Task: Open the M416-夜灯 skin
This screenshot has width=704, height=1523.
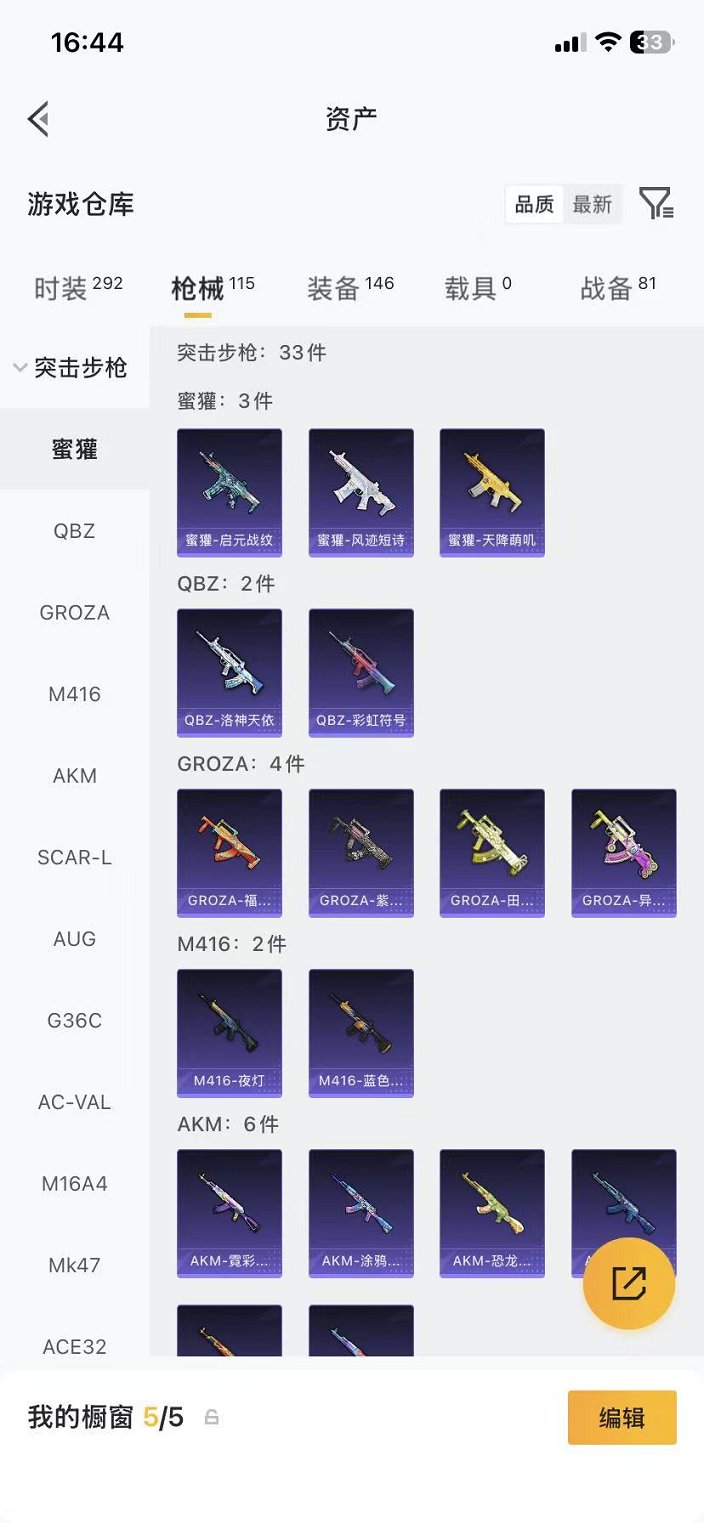Action: click(x=229, y=1032)
